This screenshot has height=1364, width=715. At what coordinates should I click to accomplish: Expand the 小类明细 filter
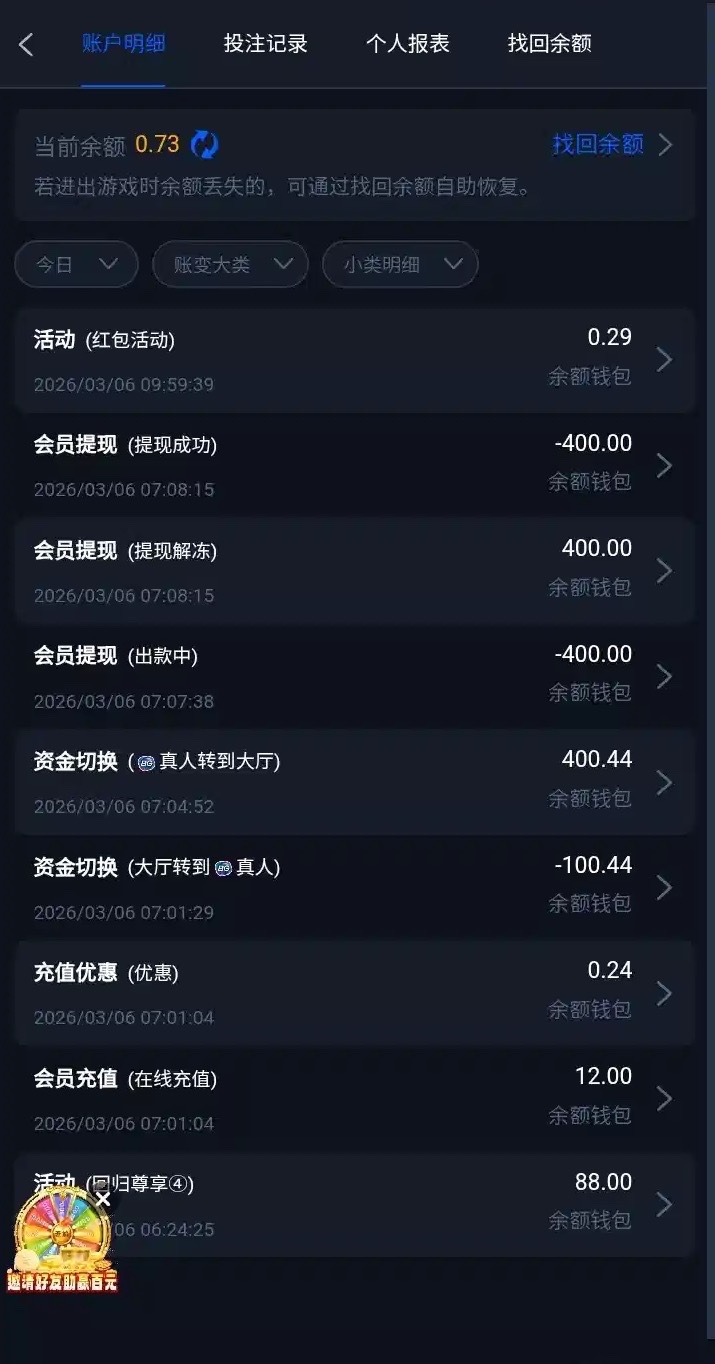click(400, 265)
